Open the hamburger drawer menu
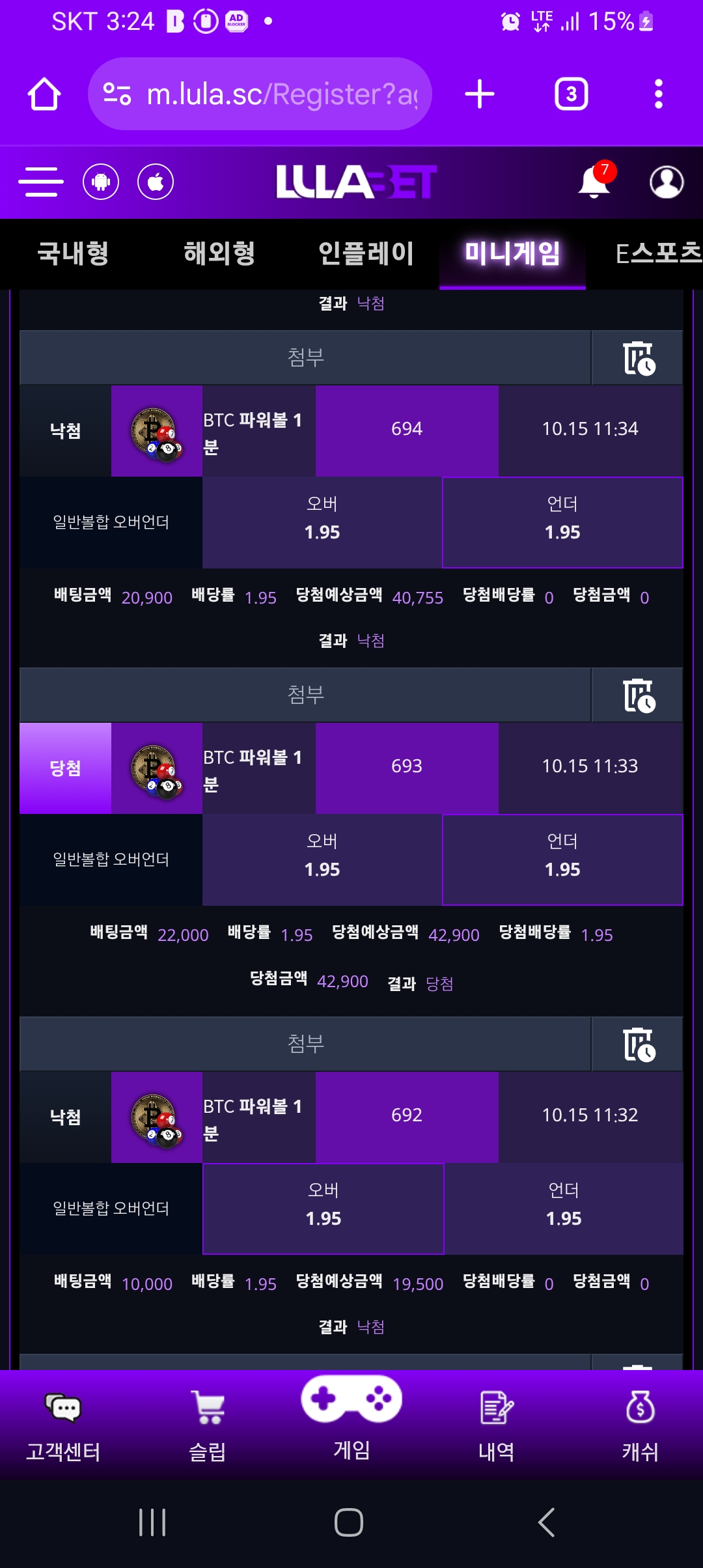The width and height of the screenshot is (703, 1568). (41, 182)
